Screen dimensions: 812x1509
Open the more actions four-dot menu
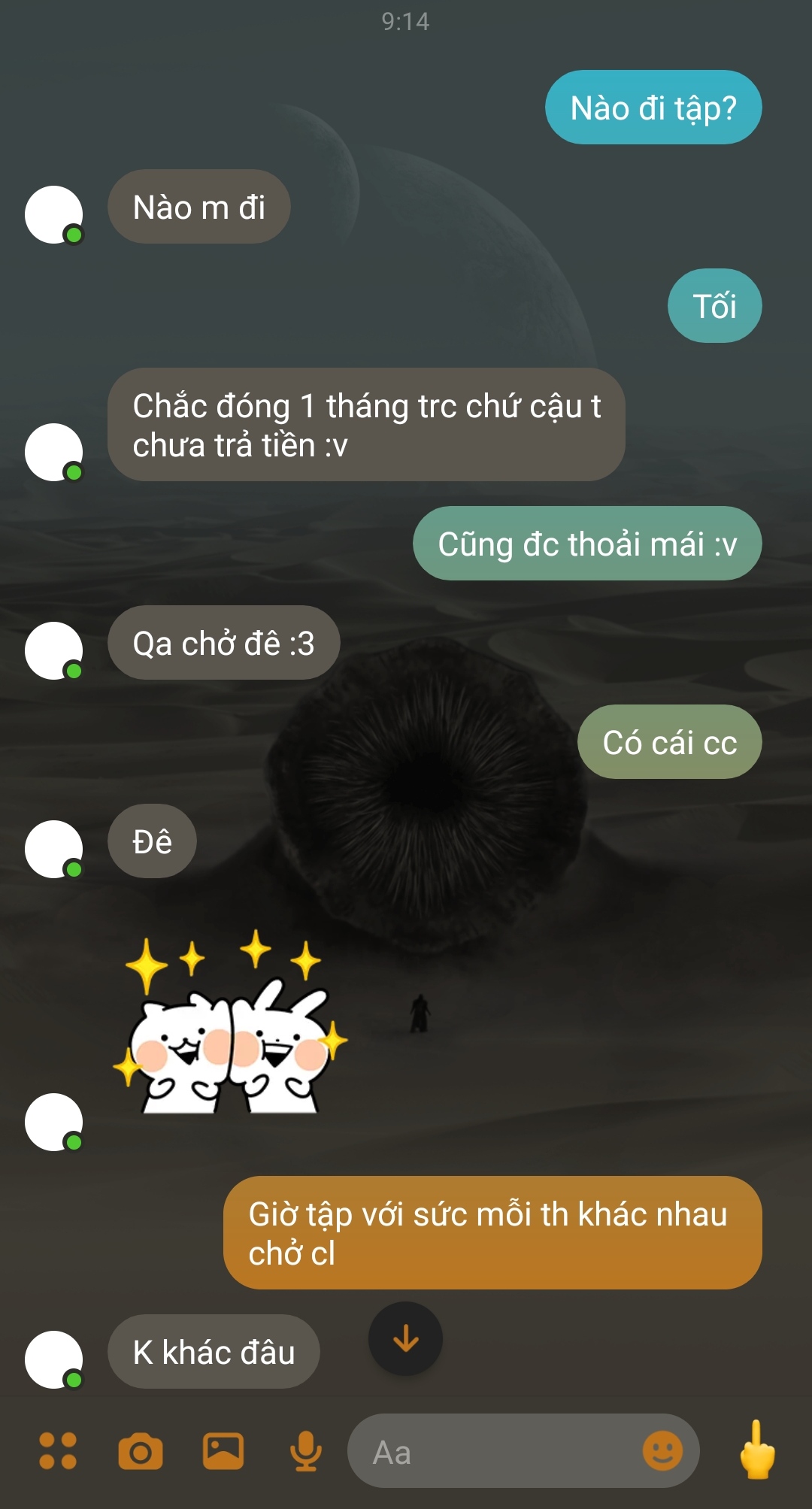[x=58, y=1450]
